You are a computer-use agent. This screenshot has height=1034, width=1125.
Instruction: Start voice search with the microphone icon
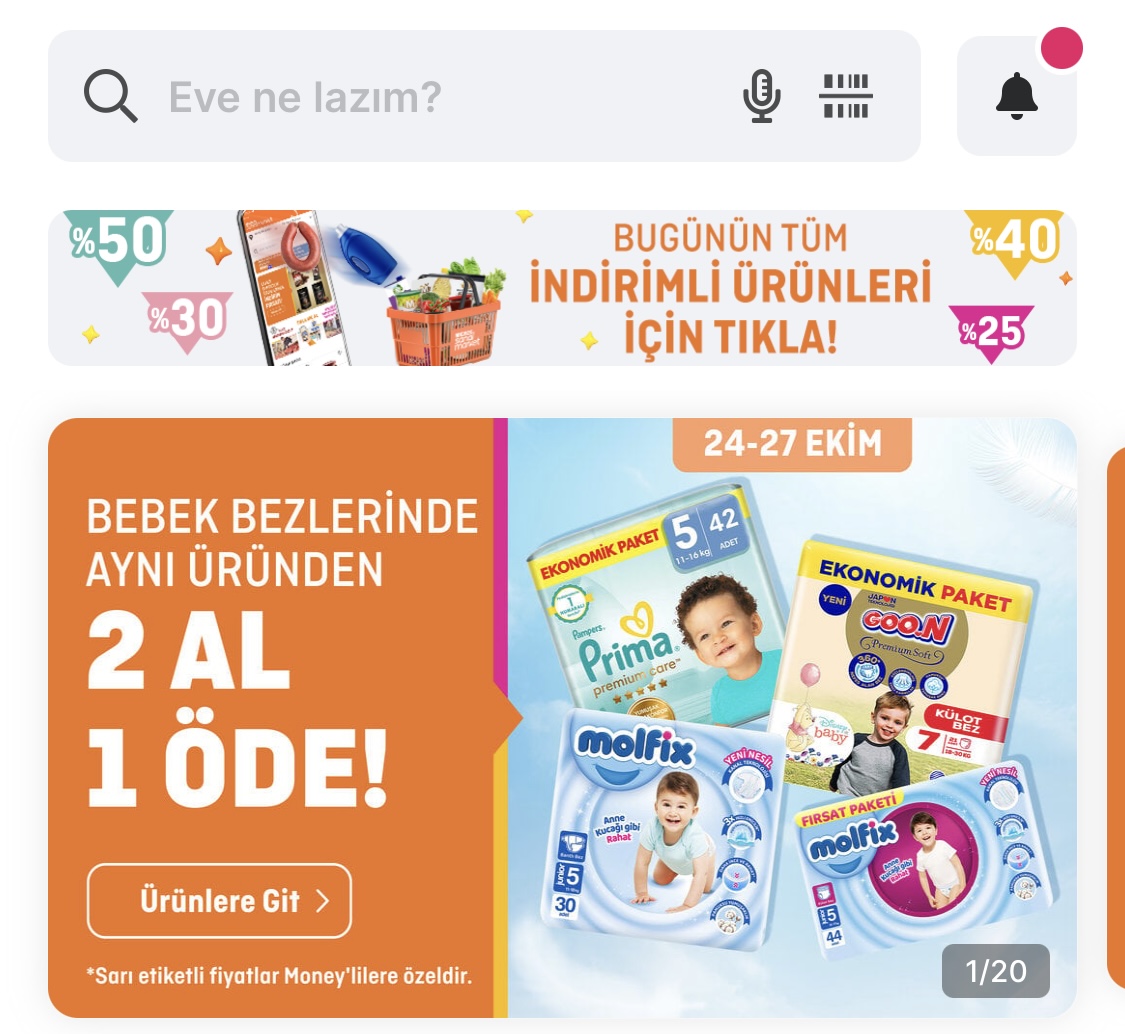tap(761, 97)
